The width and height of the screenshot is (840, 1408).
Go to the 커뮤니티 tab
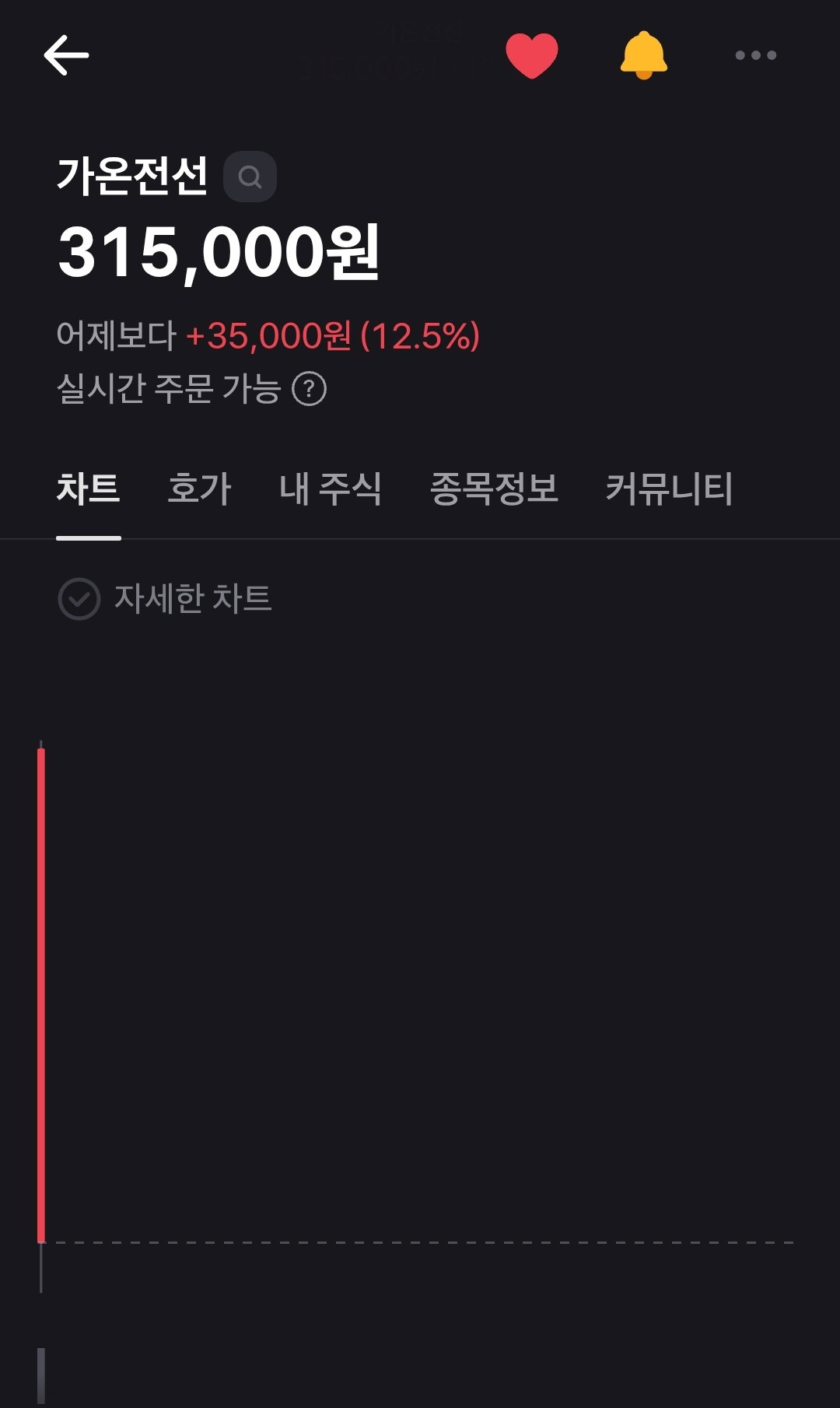(x=670, y=489)
